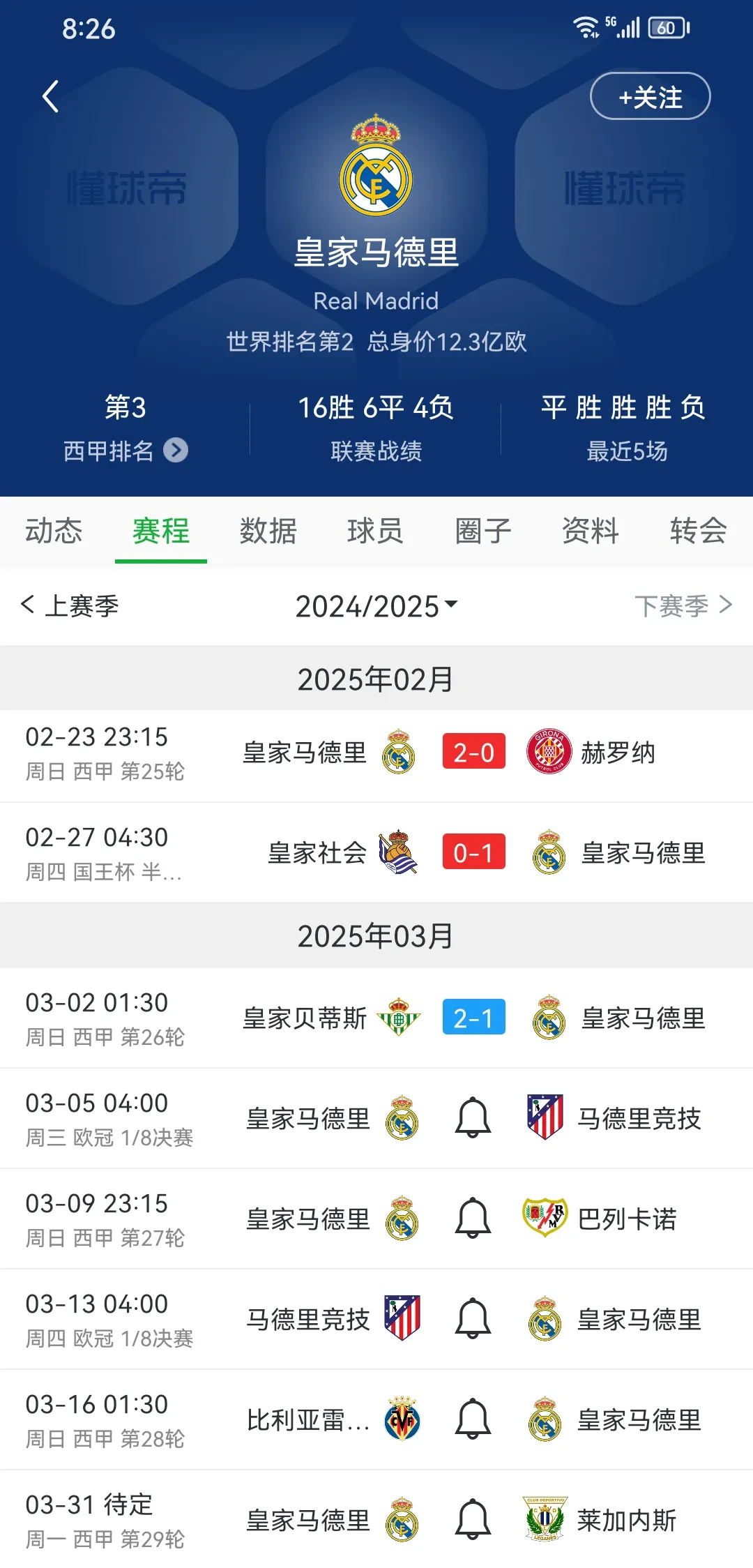
Task: Switch to the 数据 tab
Action: (268, 531)
